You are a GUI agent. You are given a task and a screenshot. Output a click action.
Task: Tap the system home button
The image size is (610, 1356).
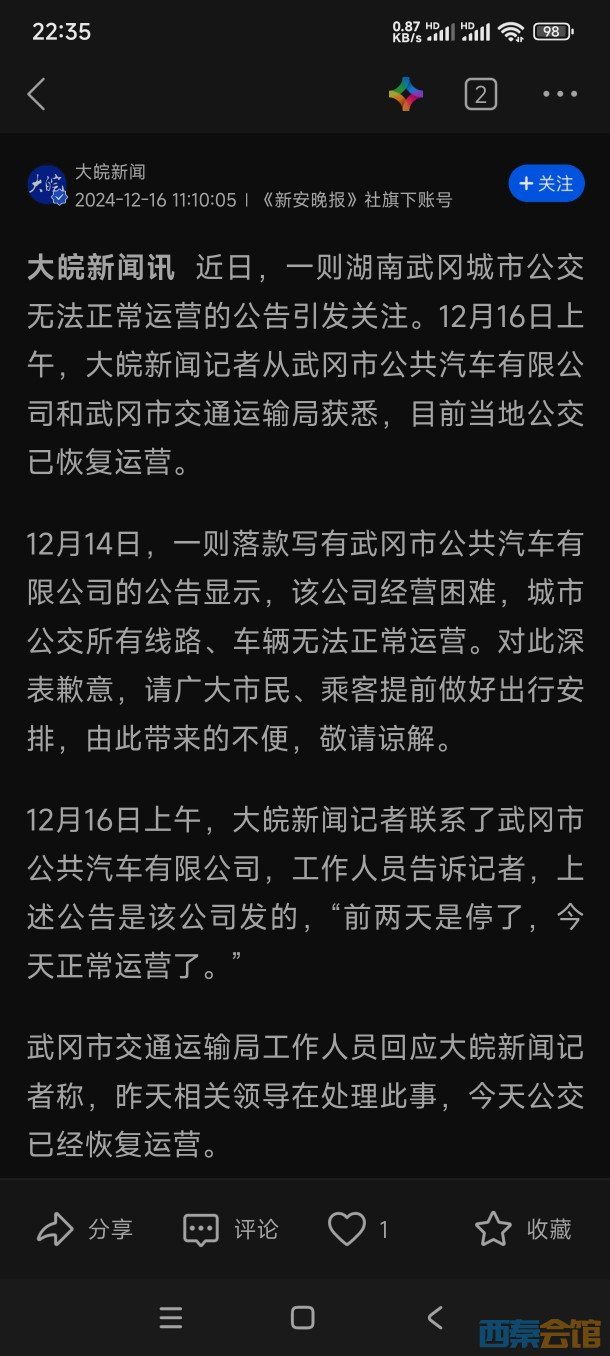point(303,1317)
